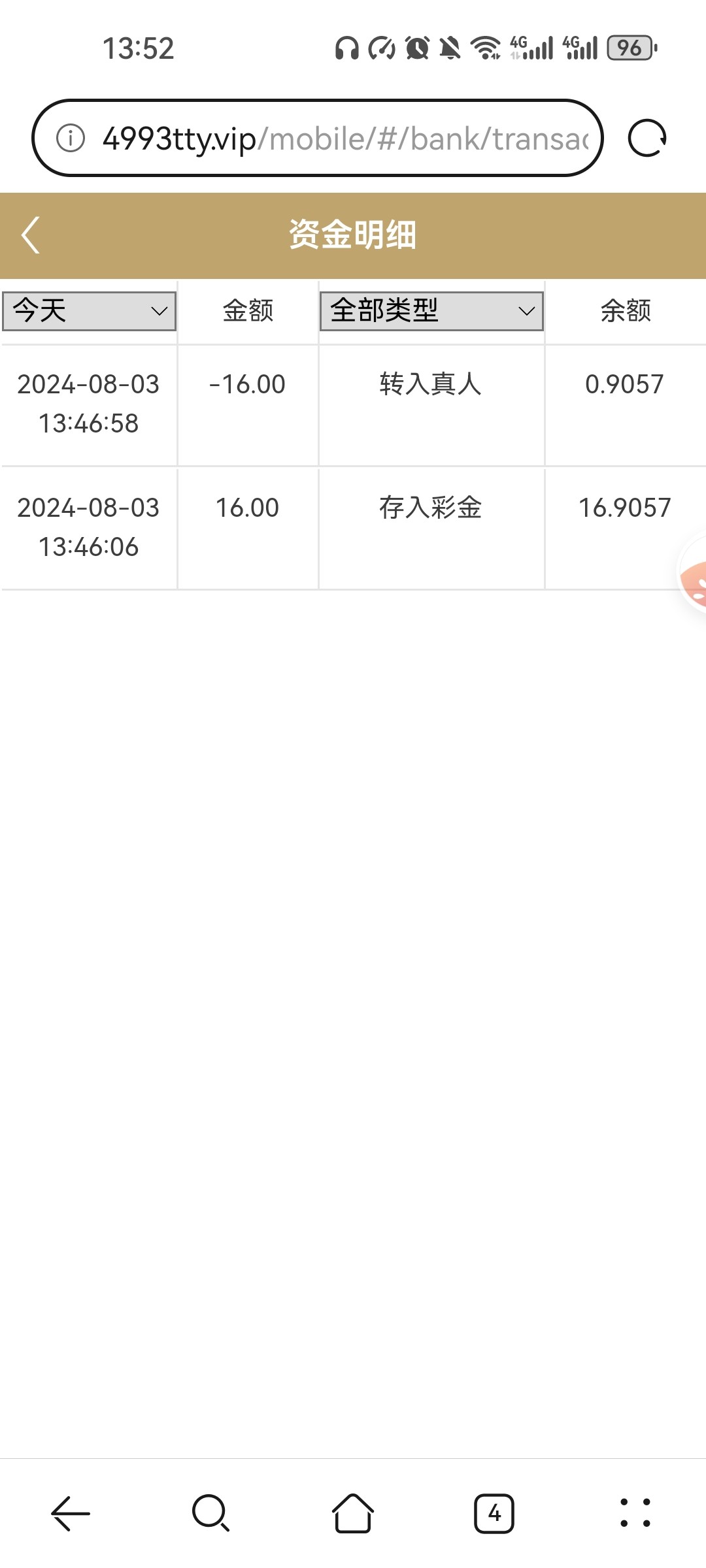Navigate back using the browser arrow
Screen dimensions: 706x1568
(x=70, y=1513)
